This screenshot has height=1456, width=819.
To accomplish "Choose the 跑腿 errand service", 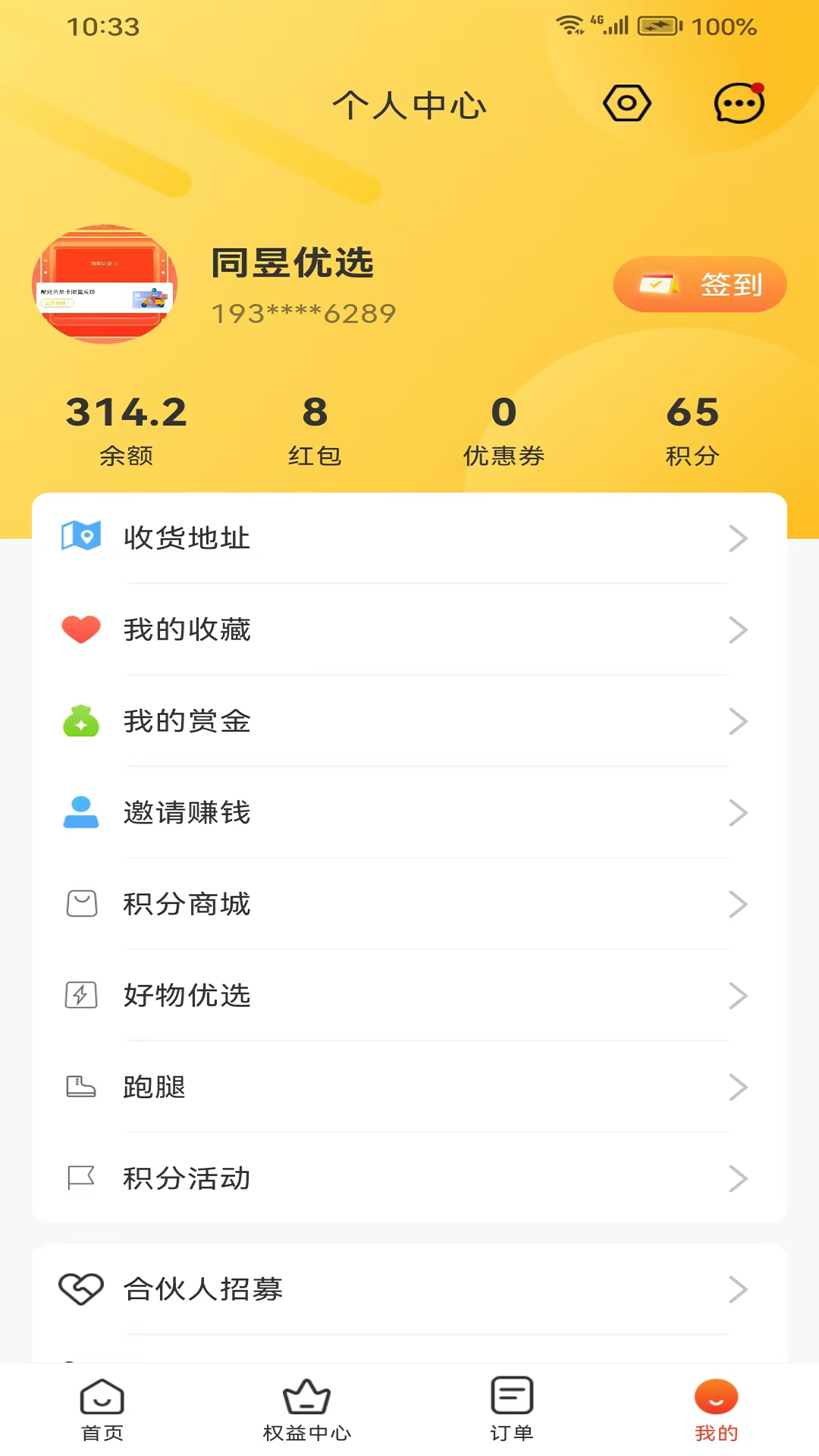I will click(x=409, y=1087).
